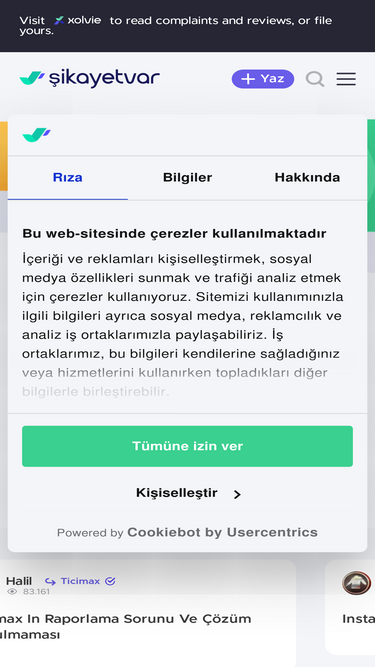The image size is (375, 667).
Task: Open the search magnifier icon
Action: pyautogui.click(x=315, y=79)
